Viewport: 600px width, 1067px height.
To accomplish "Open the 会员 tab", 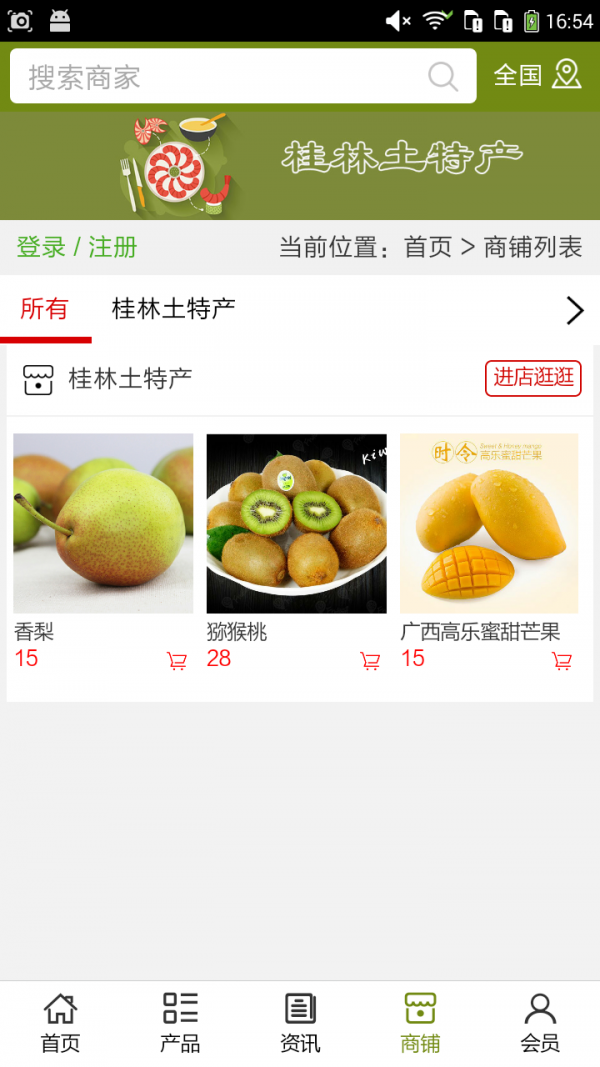I will (x=540, y=1022).
